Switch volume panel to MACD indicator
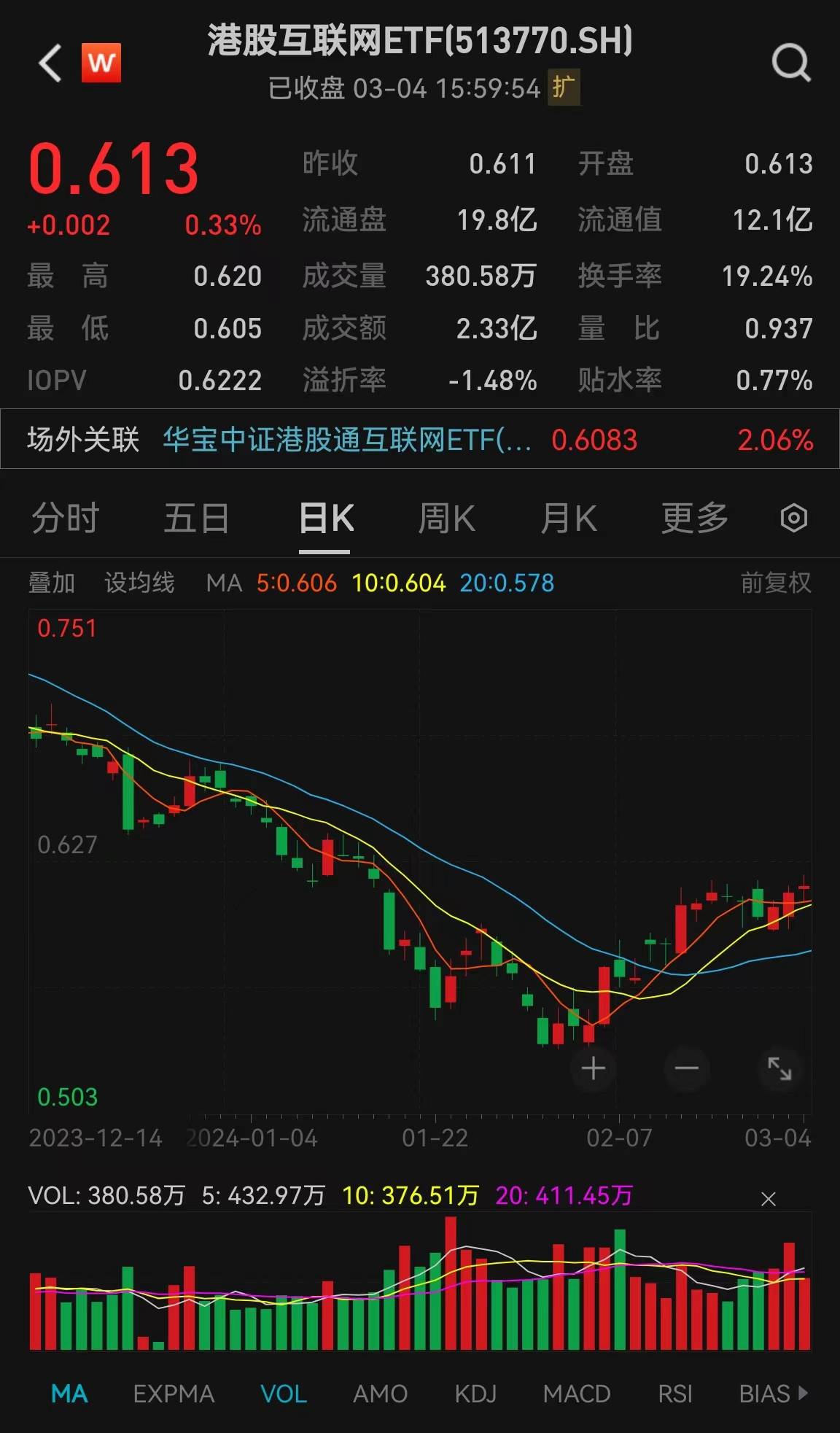This screenshot has height=1433, width=840. (x=575, y=1393)
